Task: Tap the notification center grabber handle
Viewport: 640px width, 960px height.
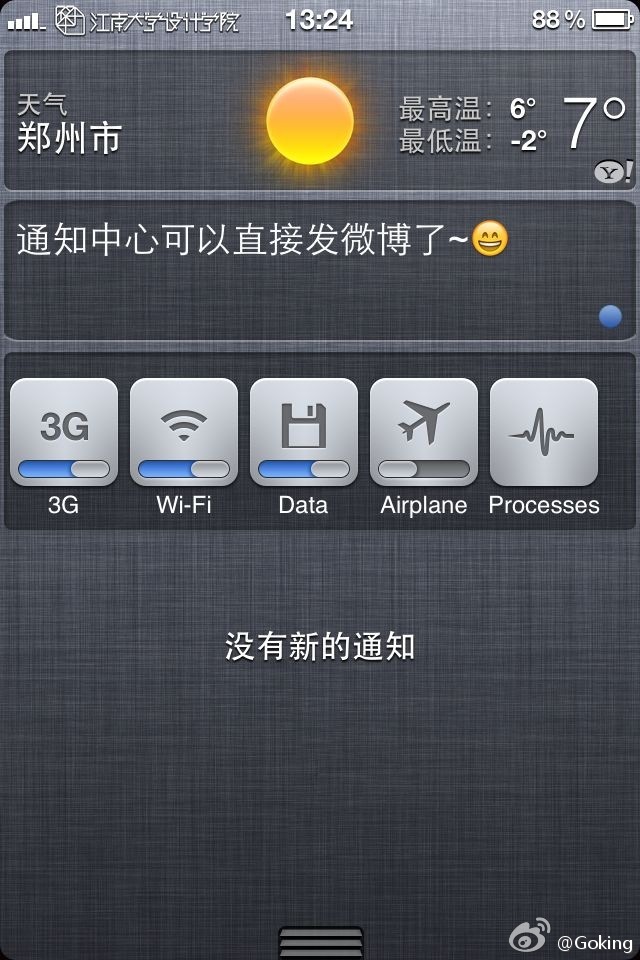Action: click(320, 943)
